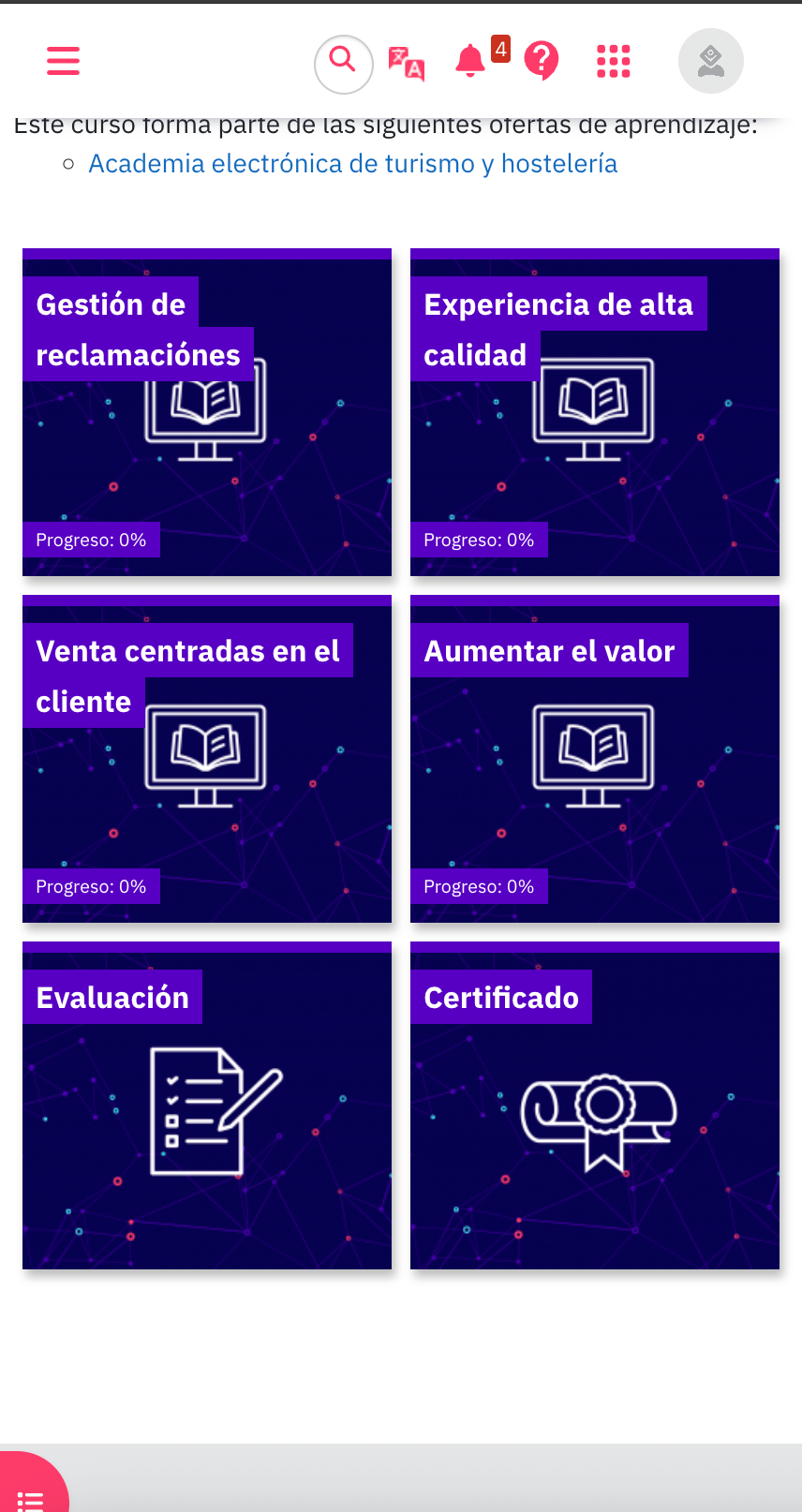Open the Gestión de reclamaciónes module
The height and width of the screenshot is (1512, 802).
tap(207, 412)
